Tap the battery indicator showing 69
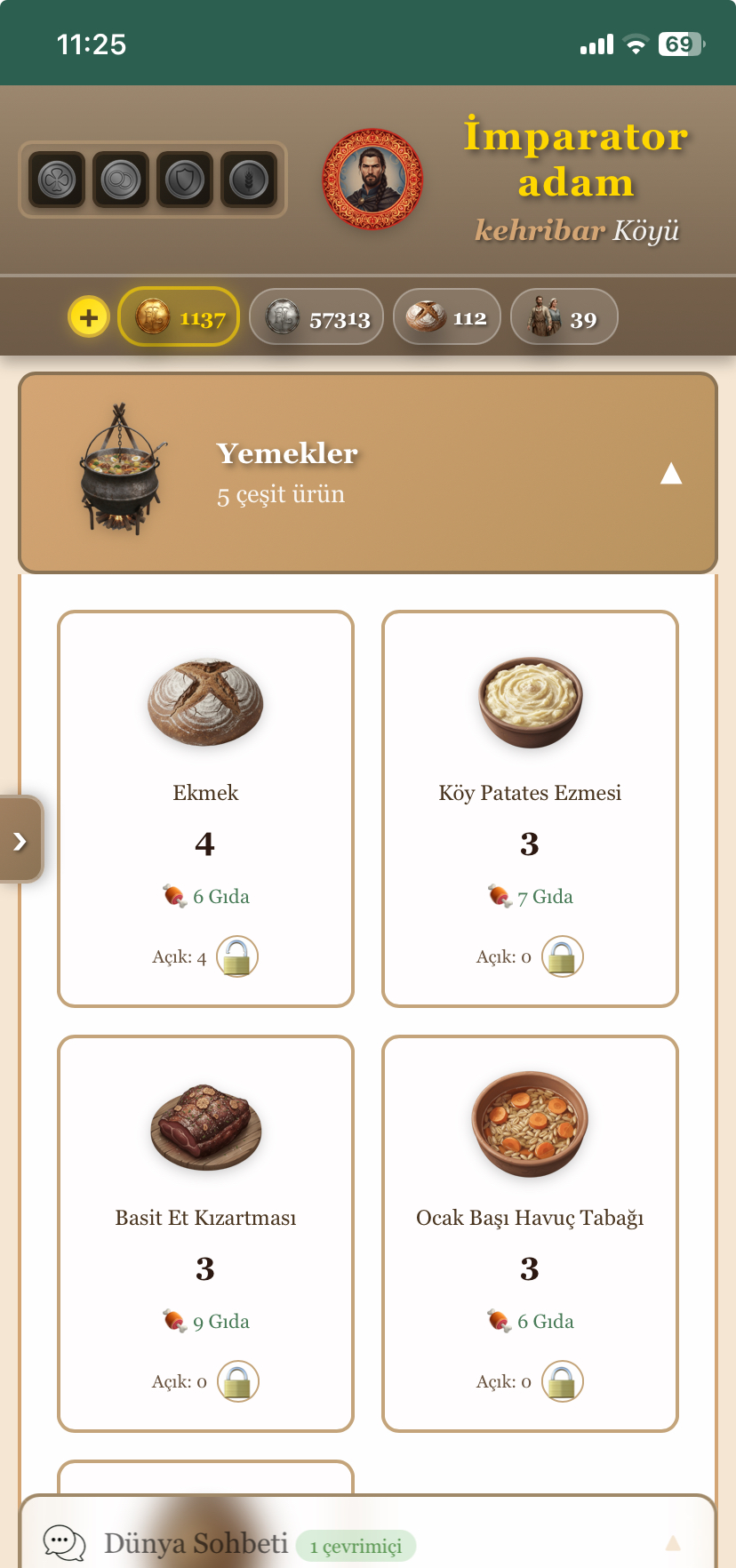 coord(679,43)
